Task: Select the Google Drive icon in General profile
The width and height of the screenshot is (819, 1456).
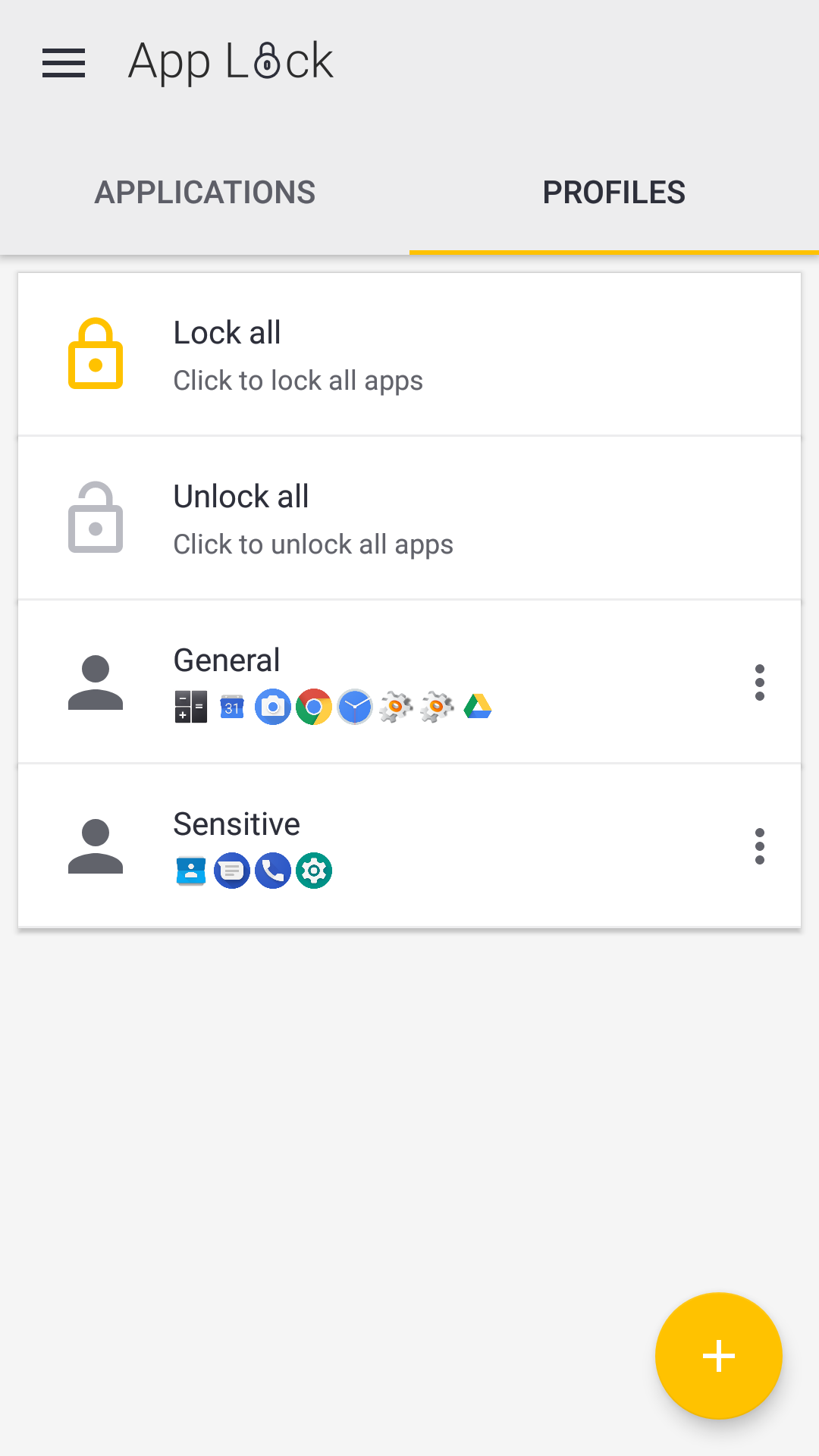Action: tap(478, 707)
